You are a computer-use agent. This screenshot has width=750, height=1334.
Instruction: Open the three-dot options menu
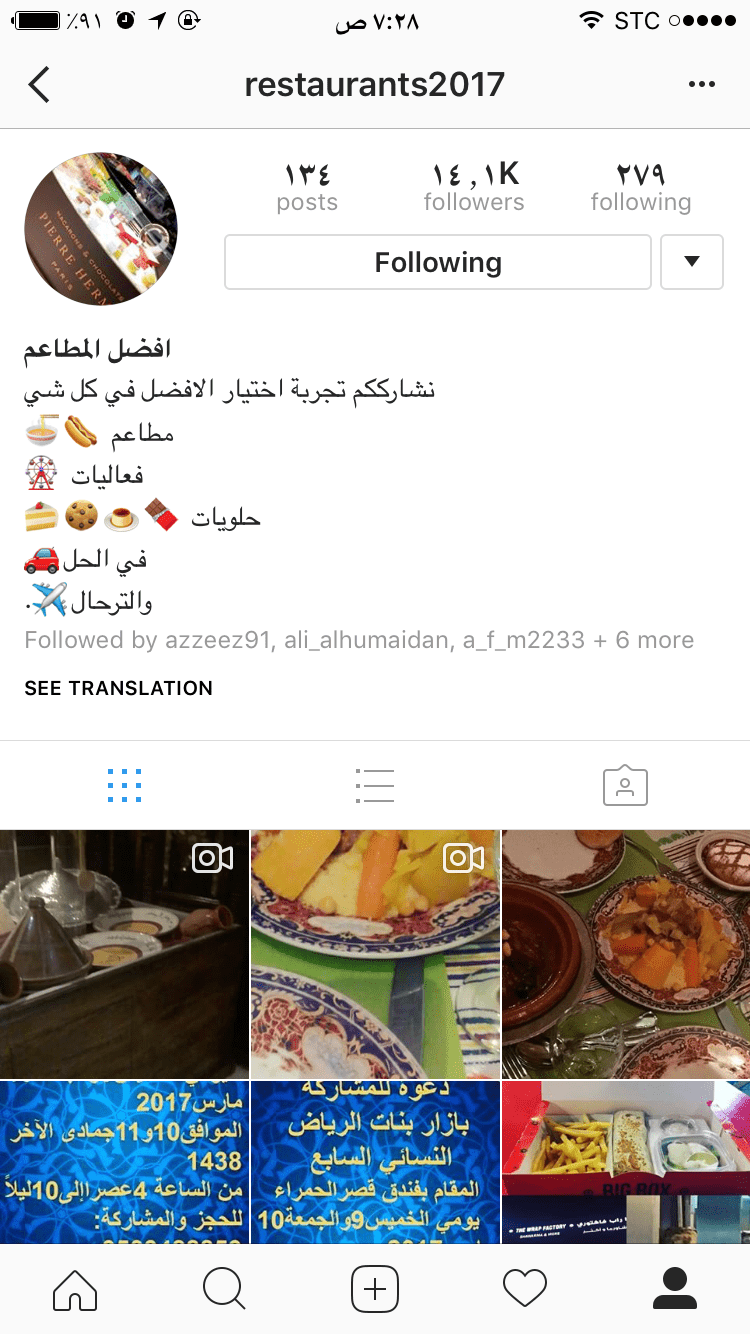coord(702,85)
